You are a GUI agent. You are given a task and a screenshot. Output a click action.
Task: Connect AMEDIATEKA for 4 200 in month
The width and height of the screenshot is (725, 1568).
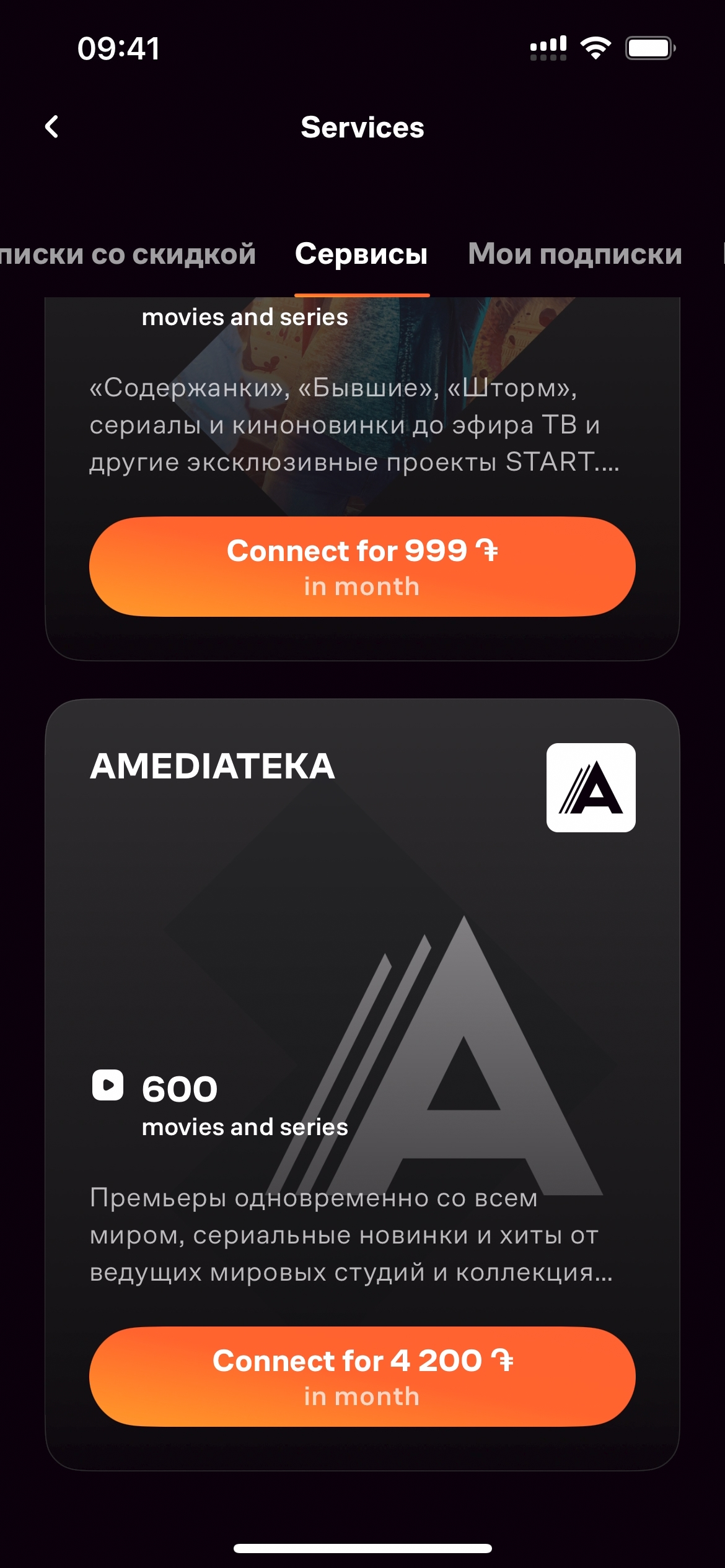(362, 1377)
